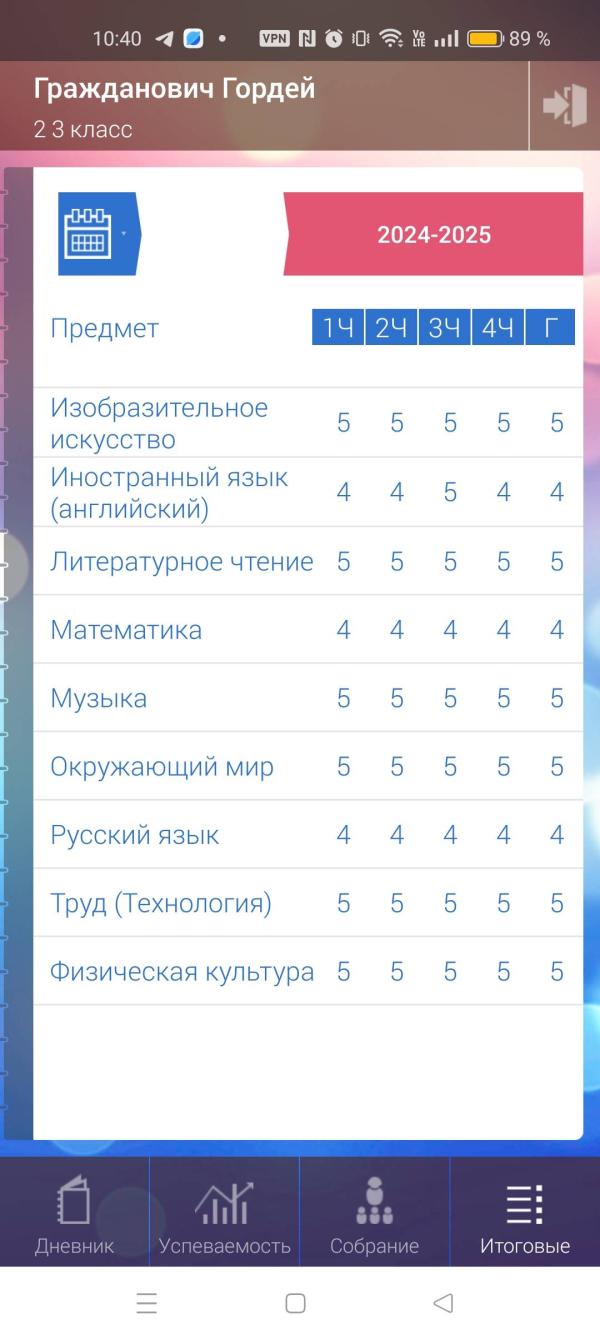600x1339 pixels.
Task: Open the Успеваемость tab
Action: coord(224,1213)
